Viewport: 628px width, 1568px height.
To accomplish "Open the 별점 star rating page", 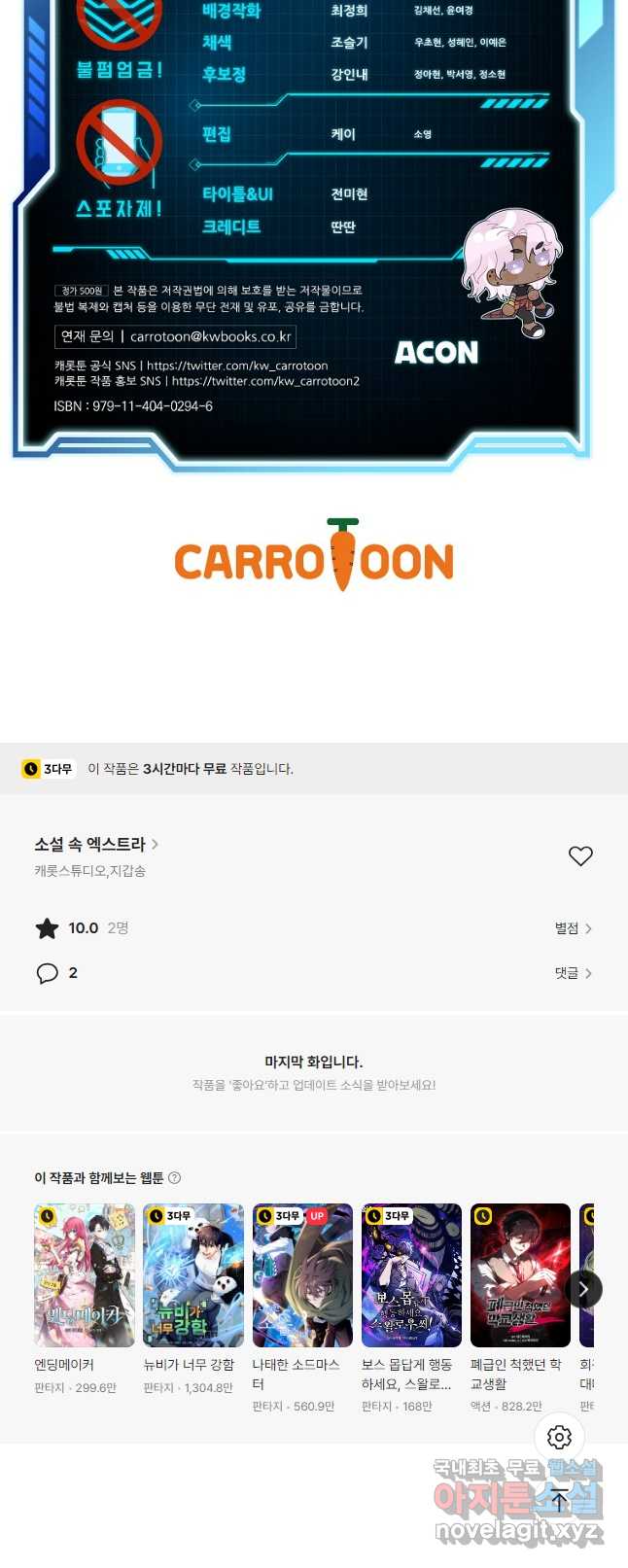I will click(573, 928).
